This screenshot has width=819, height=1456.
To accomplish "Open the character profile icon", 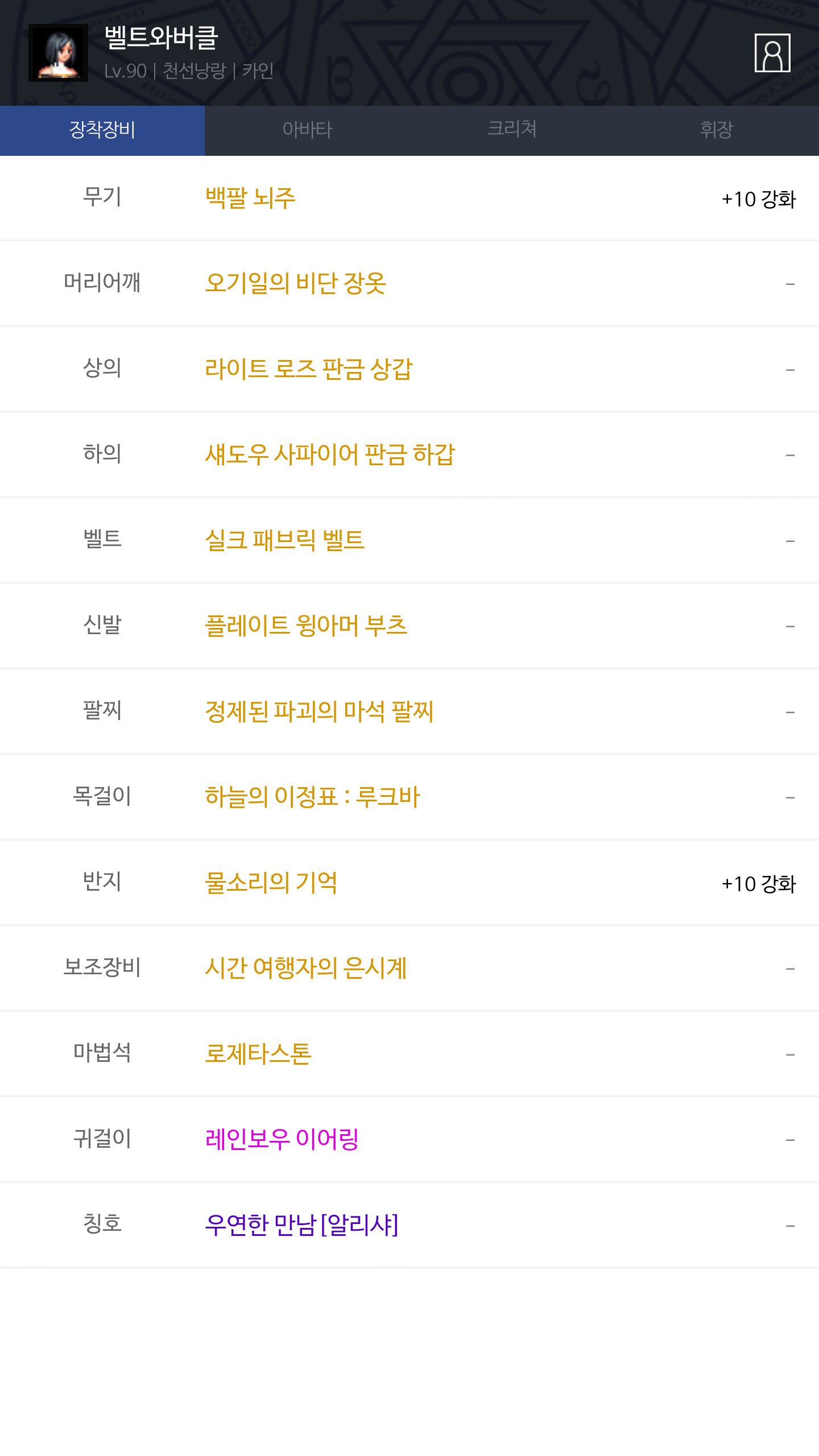I will click(x=772, y=53).
